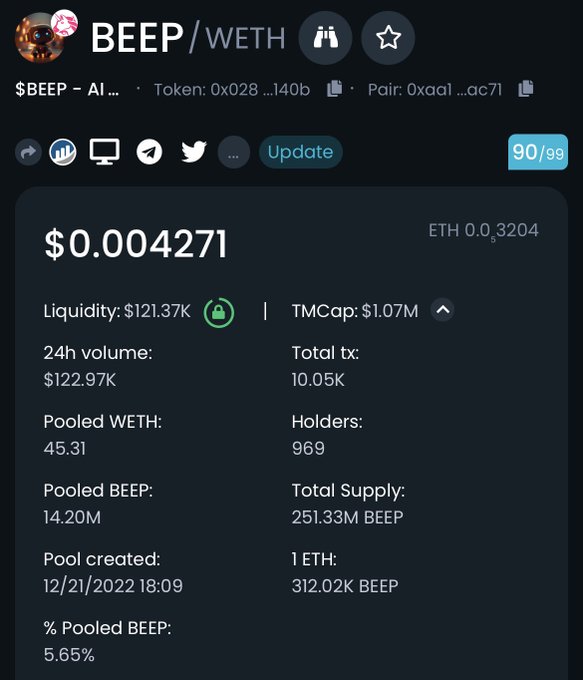Tap the Update button
Screen dimensions: 583x680
point(301,152)
